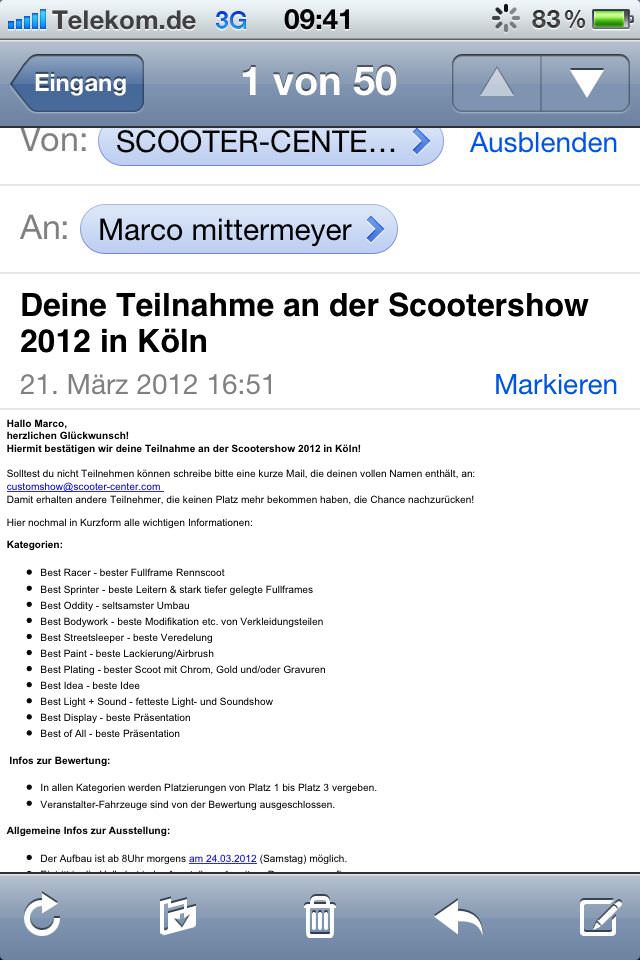Image resolution: width=640 pixels, height=960 pixels.
Task: Tap Markieren to flag this email
Action: tap(555, 385)
